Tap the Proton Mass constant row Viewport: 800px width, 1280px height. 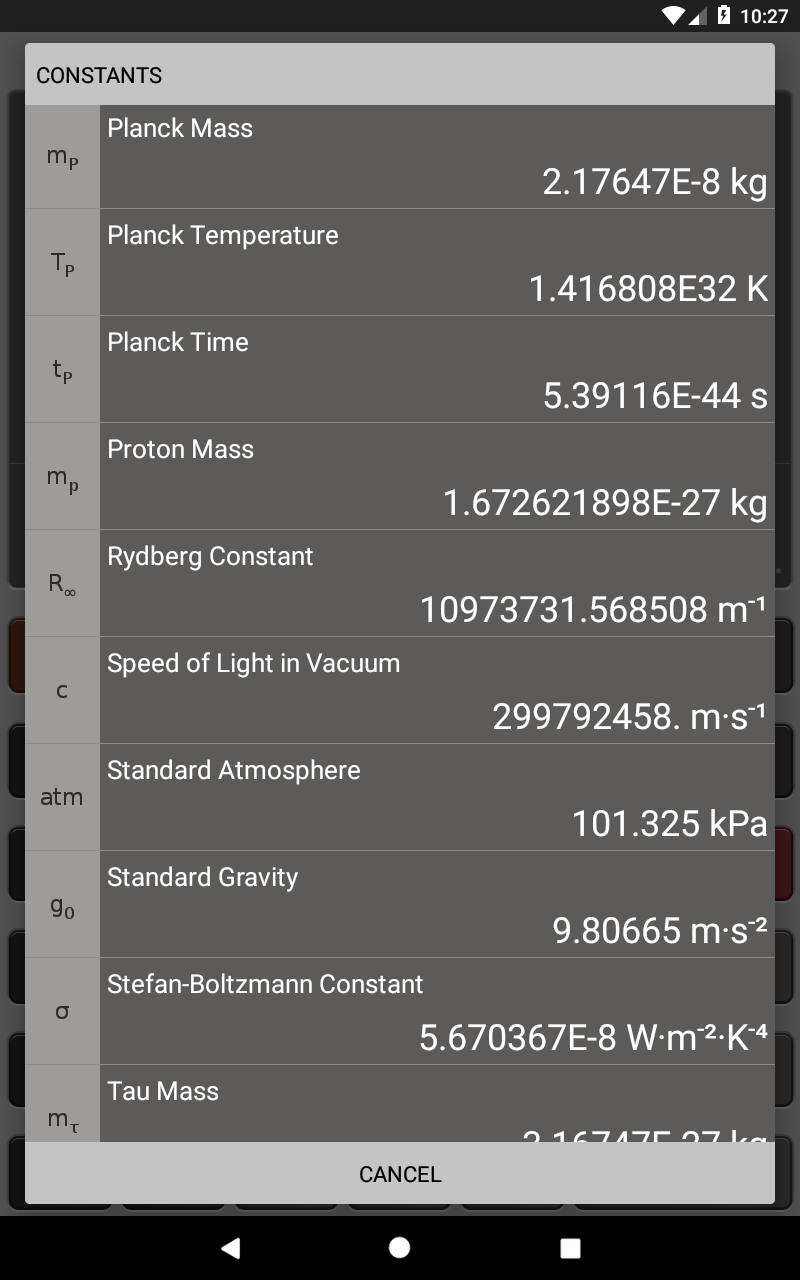(437, 476)
